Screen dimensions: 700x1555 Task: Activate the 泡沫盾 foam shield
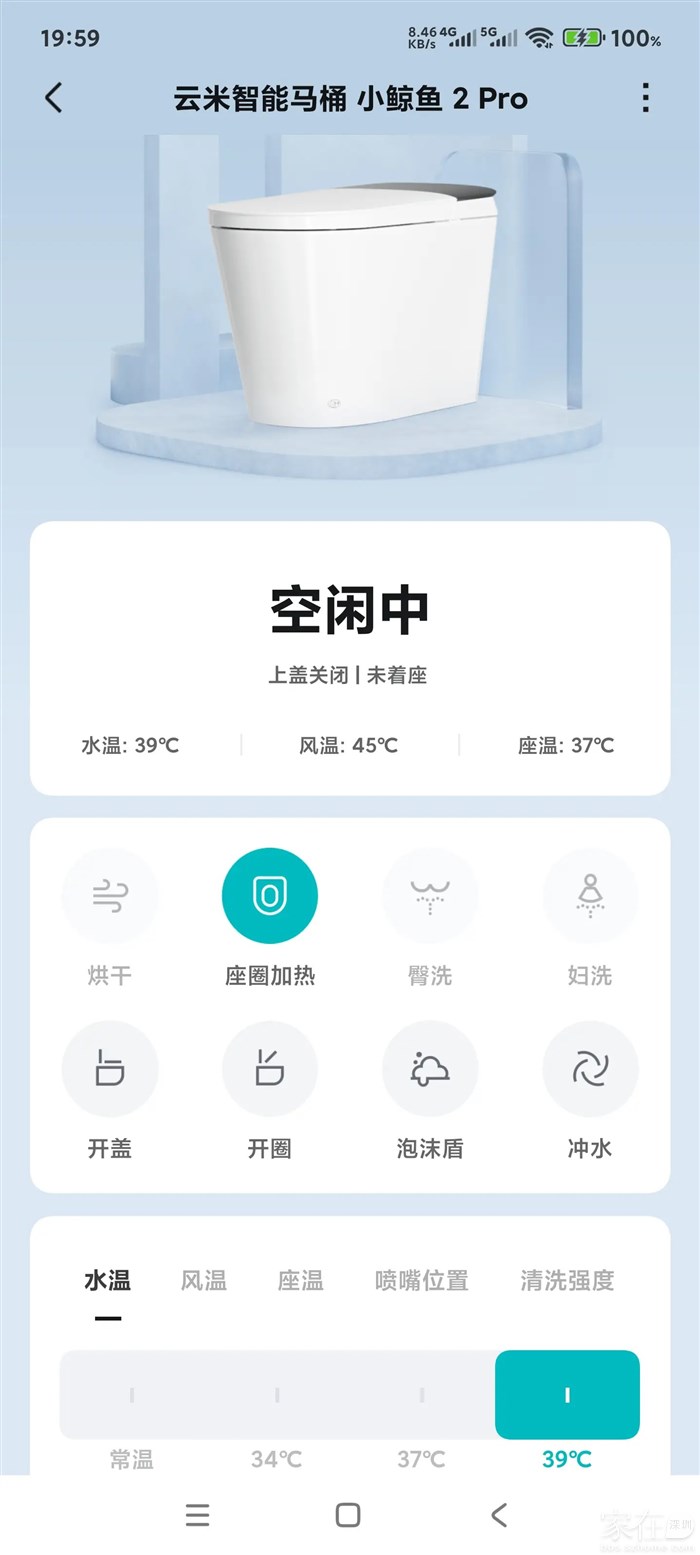pos(430,1069)
